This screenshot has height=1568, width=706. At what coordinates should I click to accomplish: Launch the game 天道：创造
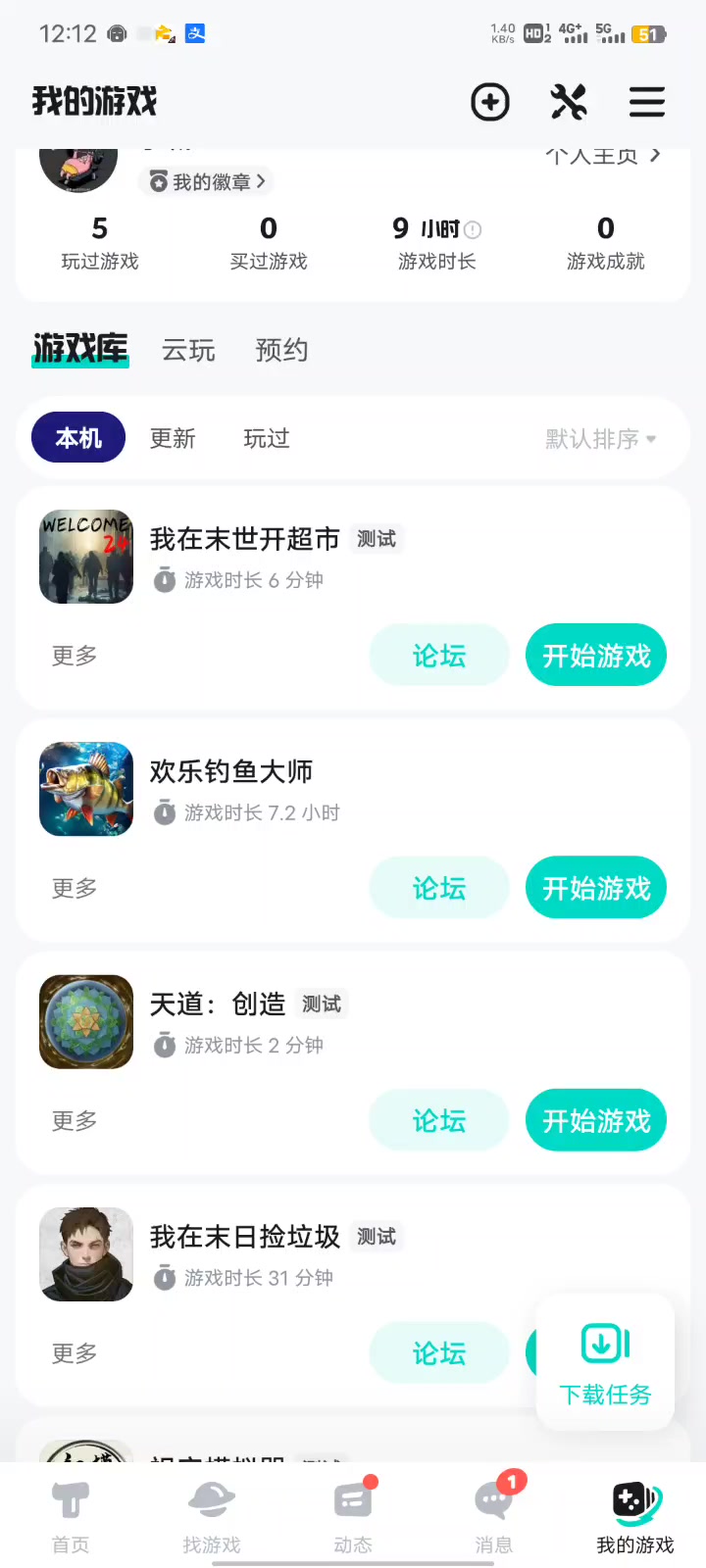coord(596,1120)
